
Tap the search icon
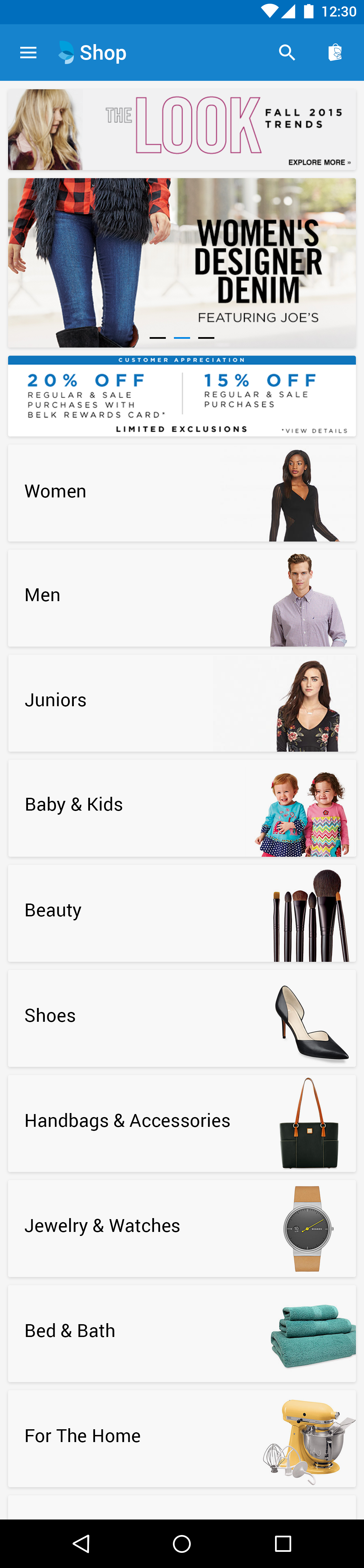287,53
